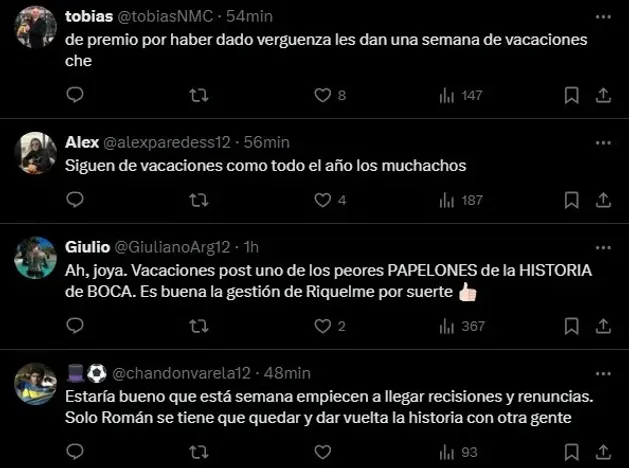
Task: Like the tweet from chandonvarela12
Action: click(322, 451)
